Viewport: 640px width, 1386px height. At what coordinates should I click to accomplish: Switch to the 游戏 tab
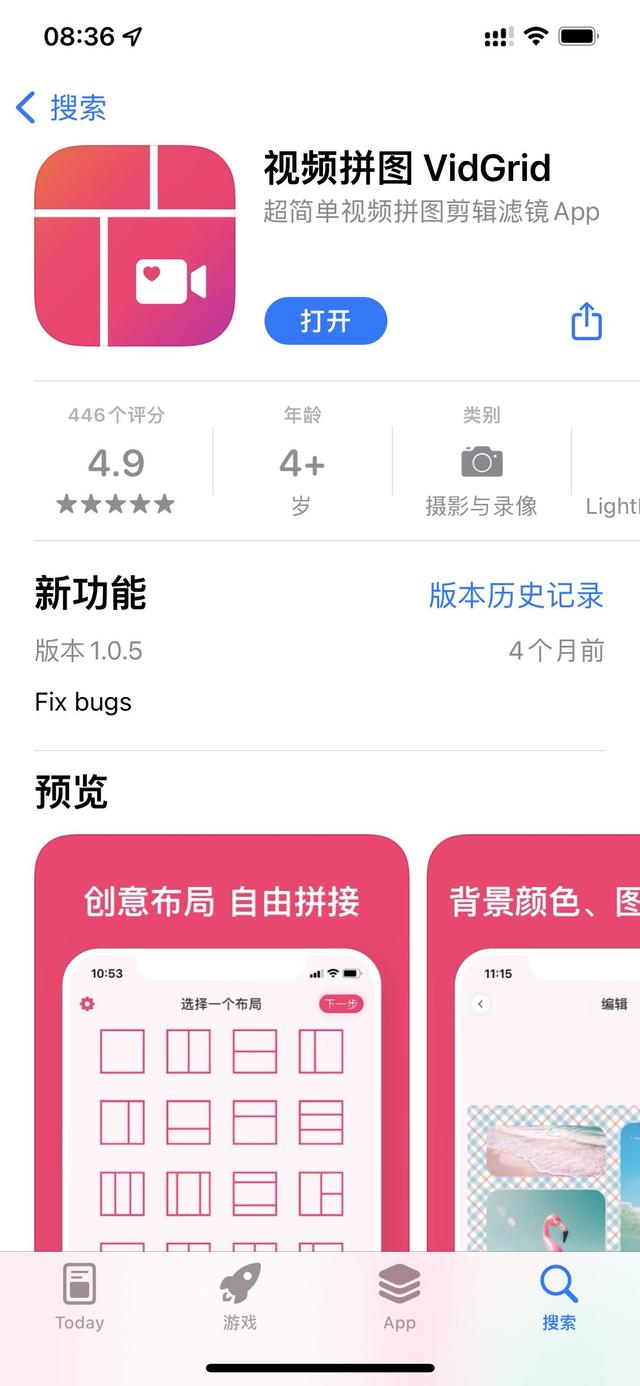239,1297
